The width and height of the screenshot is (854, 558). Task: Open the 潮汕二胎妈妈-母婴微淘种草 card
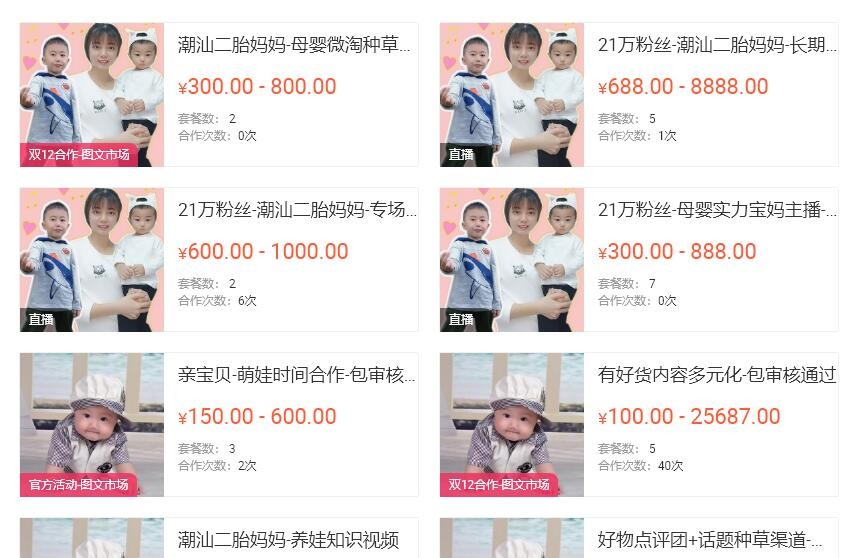pyautogui.click(x=294, y=45)
